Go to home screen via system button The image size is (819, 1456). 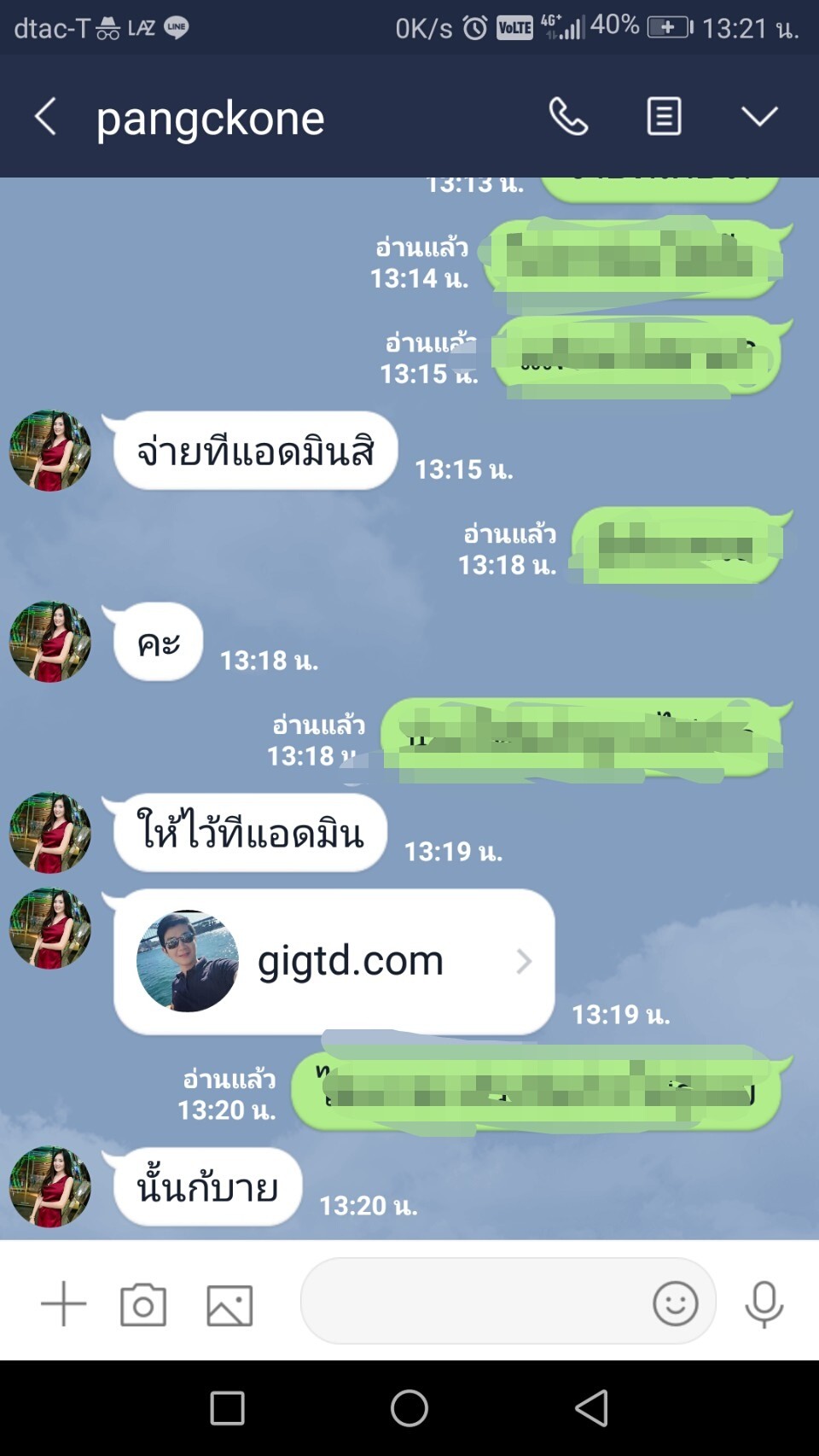coord(409,1408)
